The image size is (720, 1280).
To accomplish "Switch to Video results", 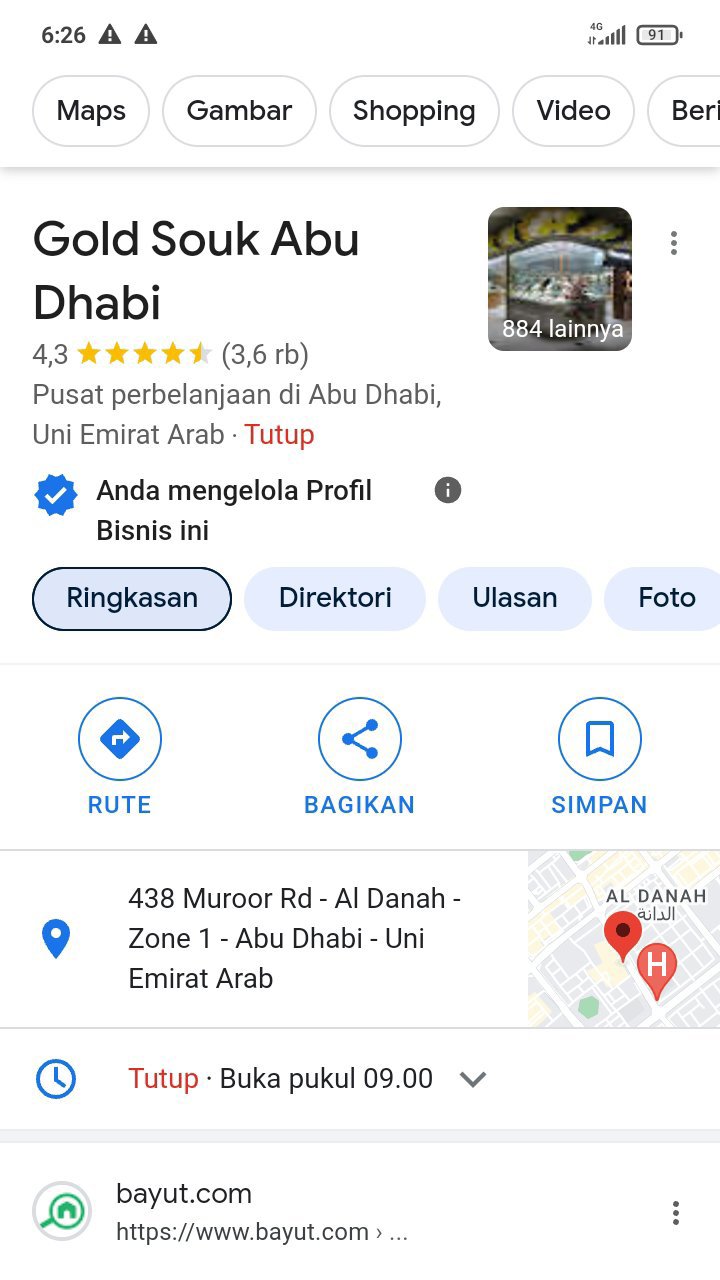I will tap(573, 111).
